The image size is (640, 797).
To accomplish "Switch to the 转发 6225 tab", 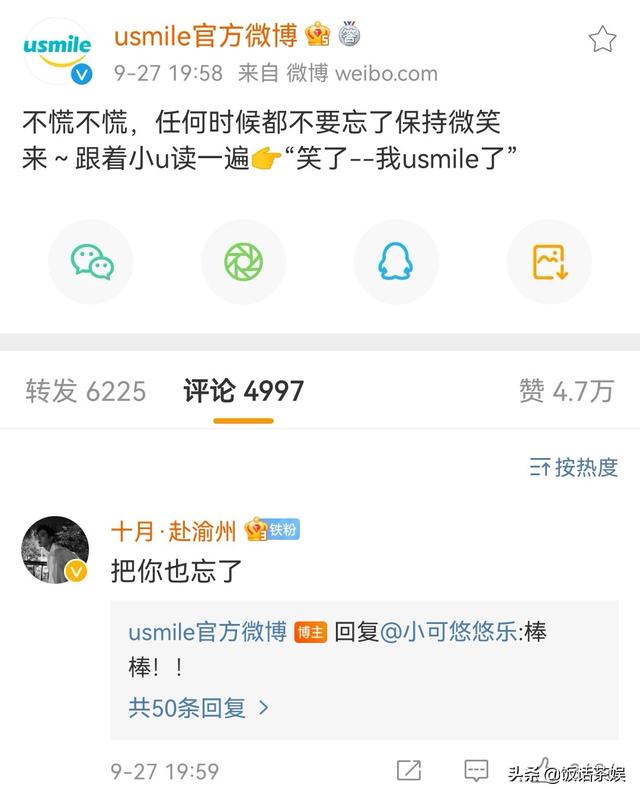I will click(x=85, y=391).
